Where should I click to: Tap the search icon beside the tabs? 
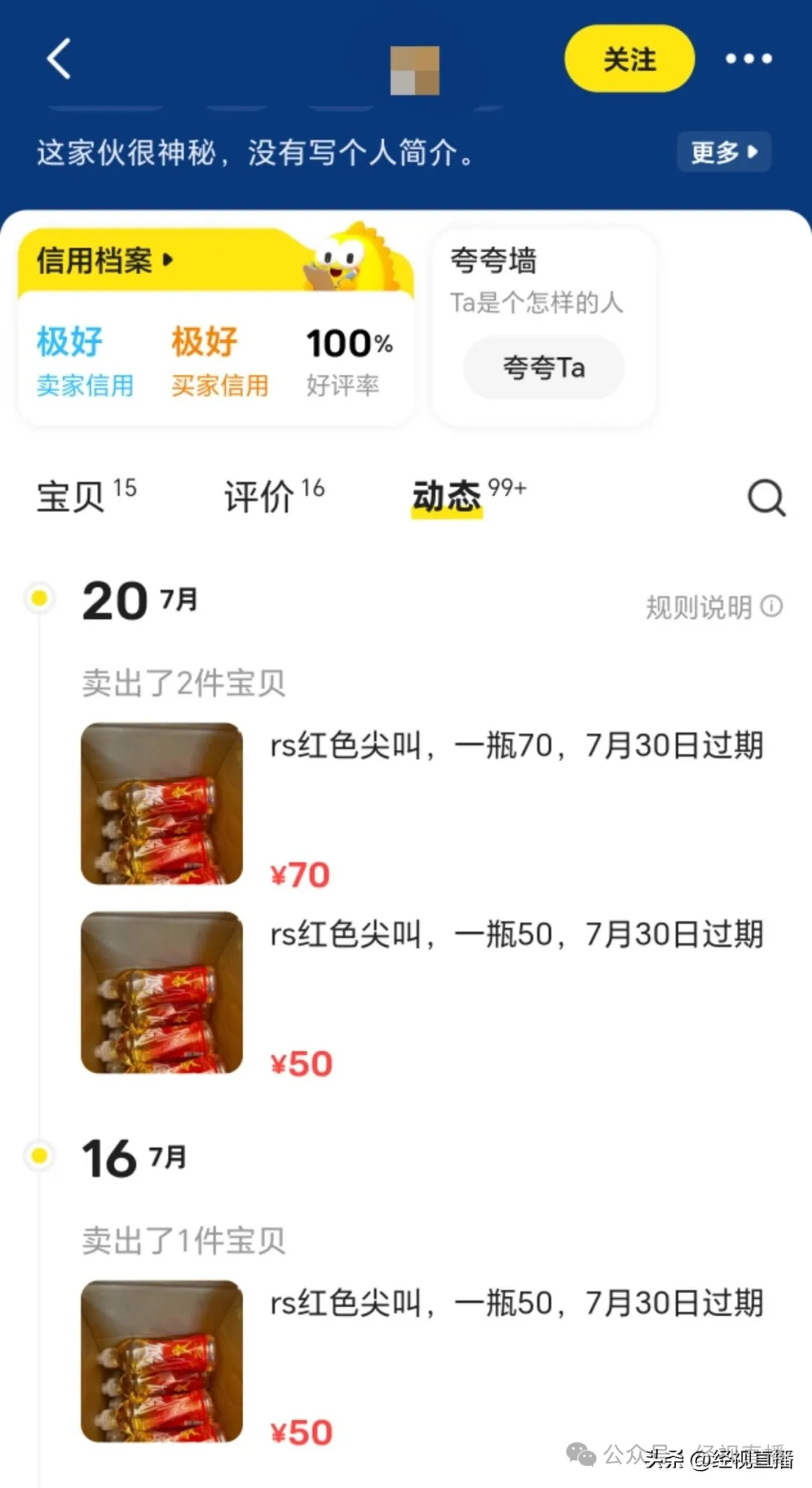[x=765, y=496]
